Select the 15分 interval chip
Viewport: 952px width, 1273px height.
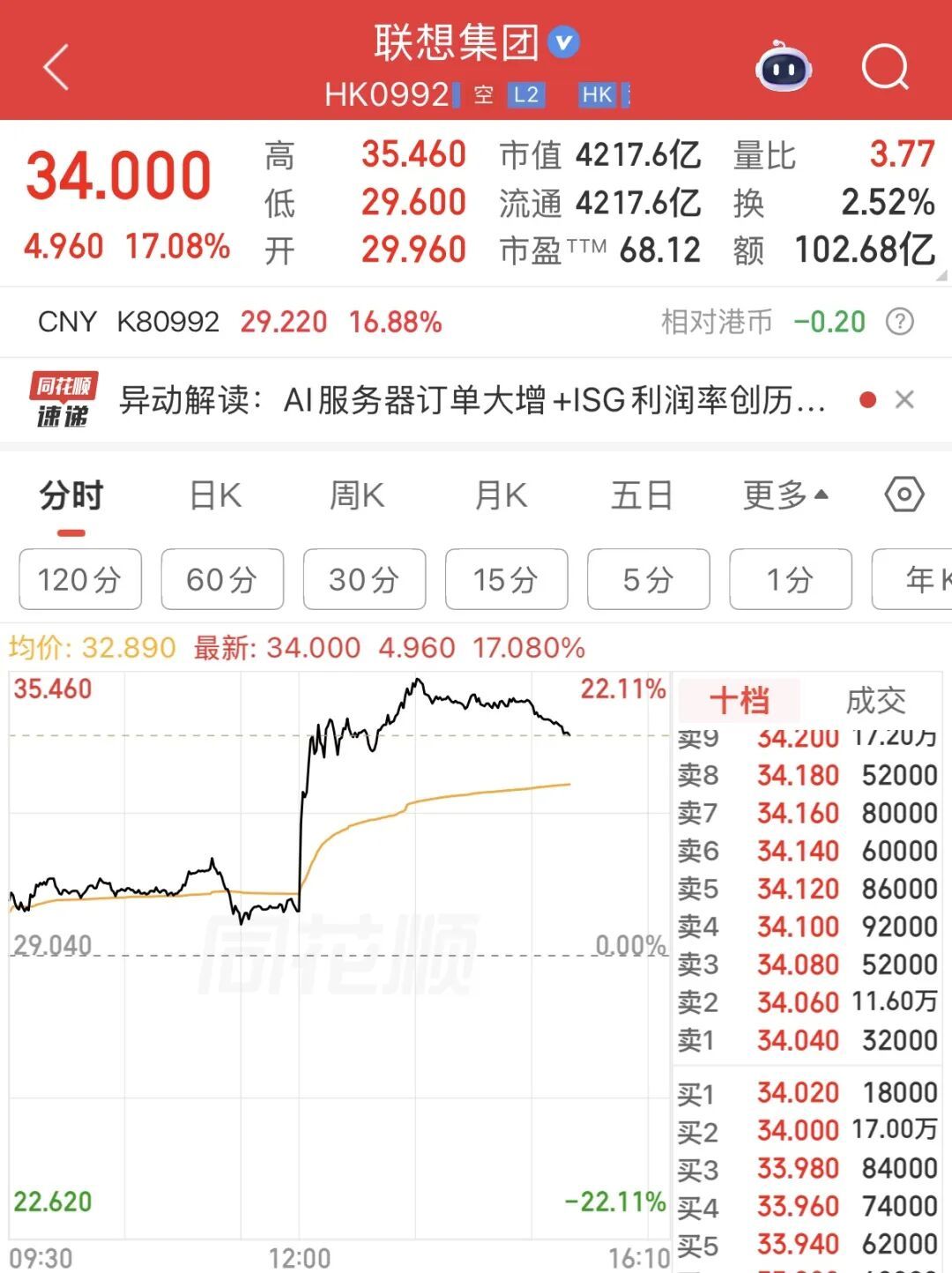pyautogui.click(x=506, y=579)
